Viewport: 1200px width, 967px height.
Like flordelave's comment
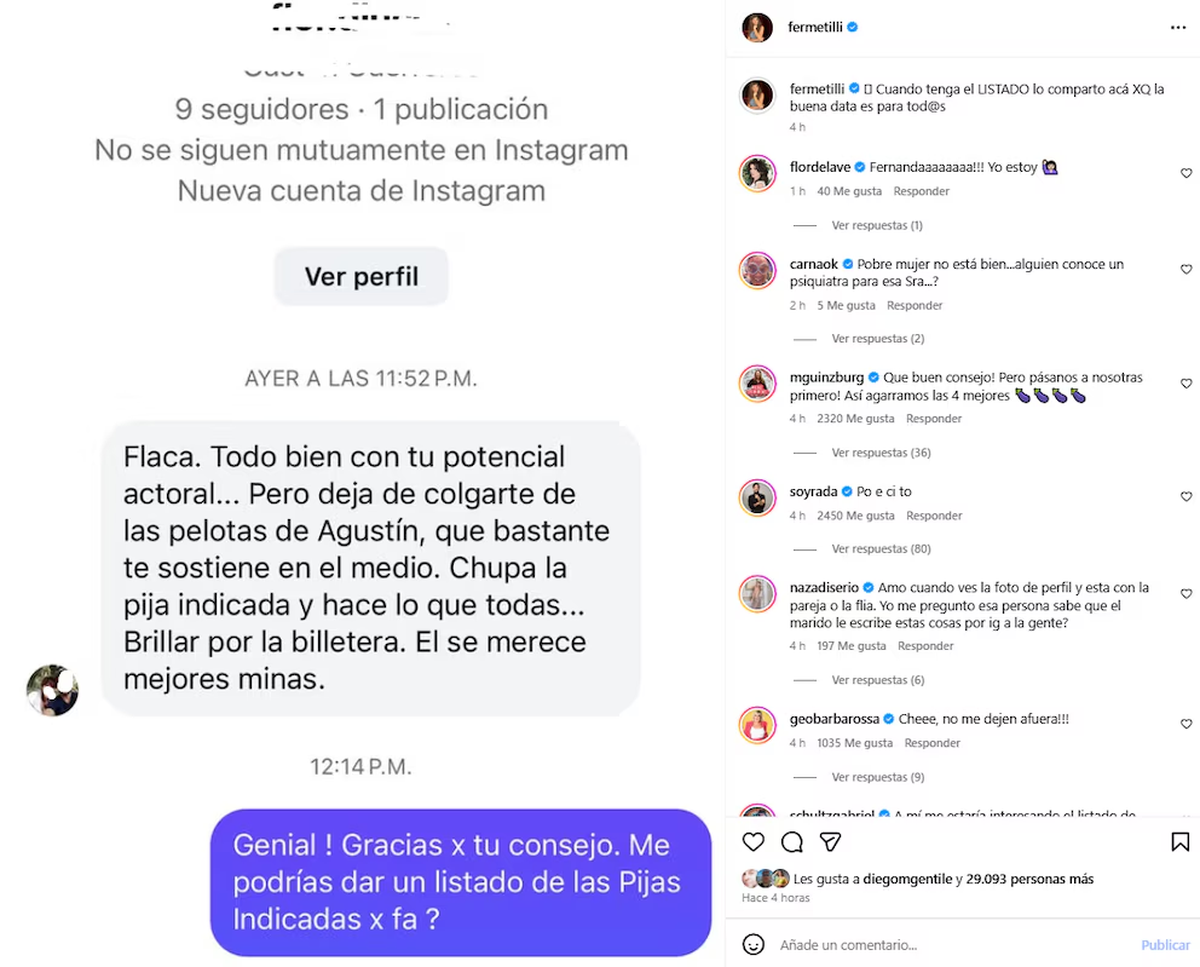click(x=1186, y=173)
